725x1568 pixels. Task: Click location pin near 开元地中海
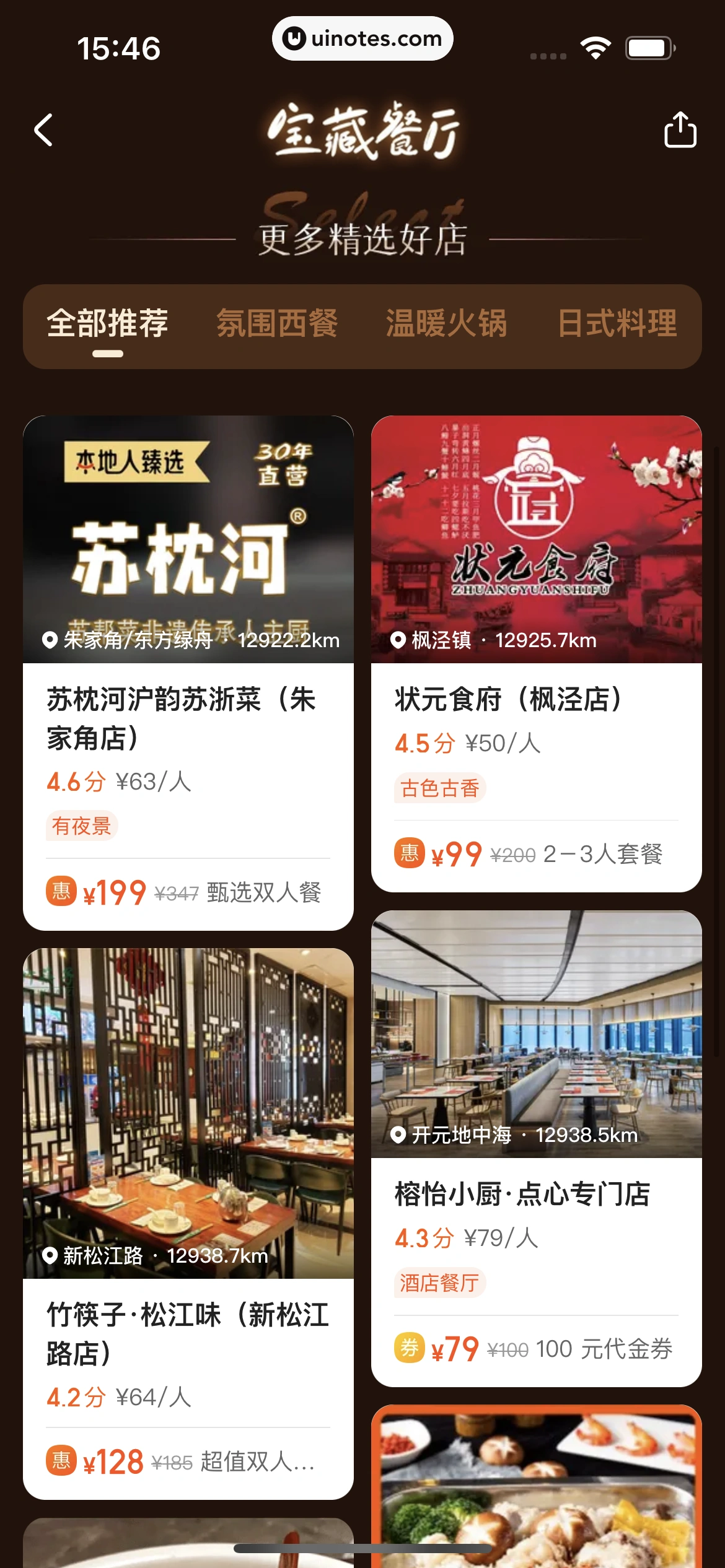pos(399,1135)
